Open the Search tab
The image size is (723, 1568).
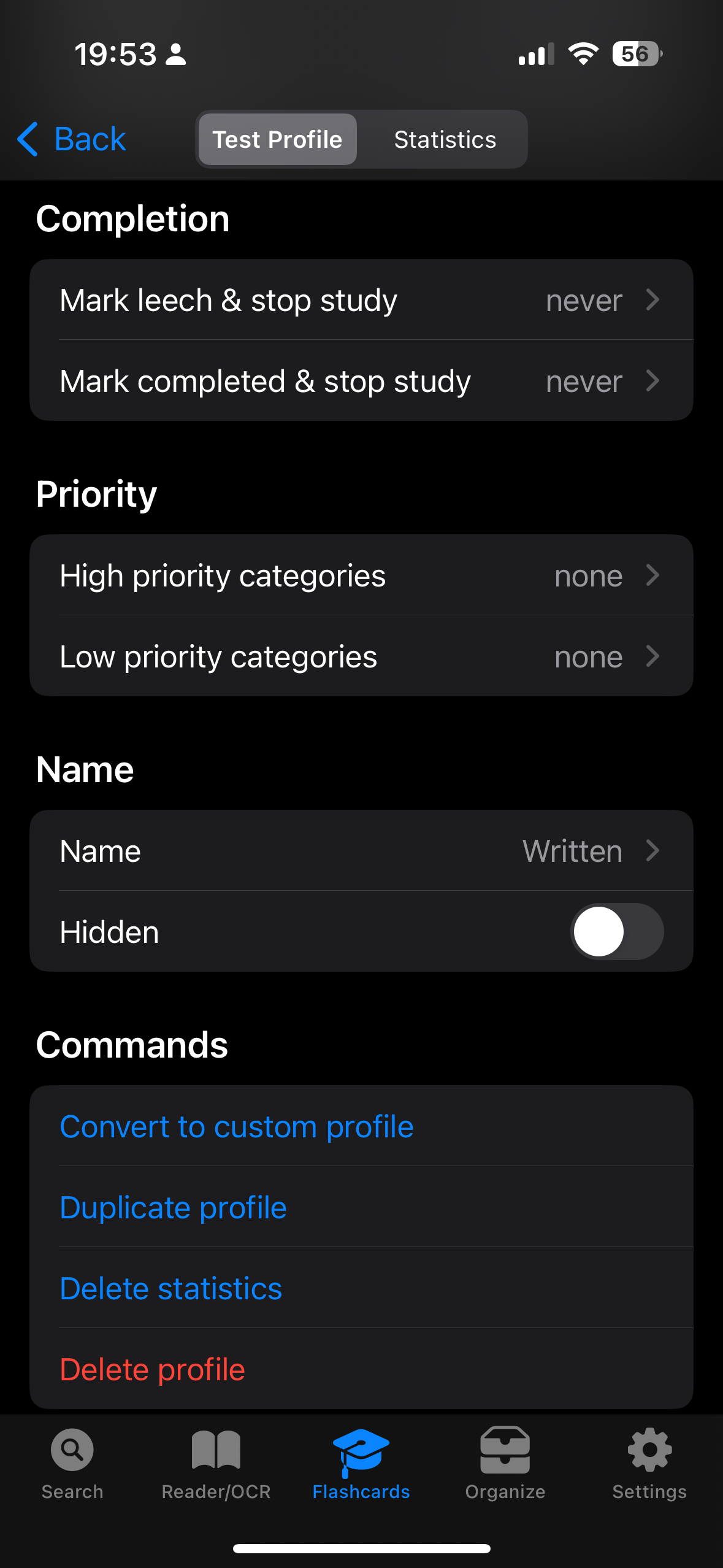coord(72,1464)
